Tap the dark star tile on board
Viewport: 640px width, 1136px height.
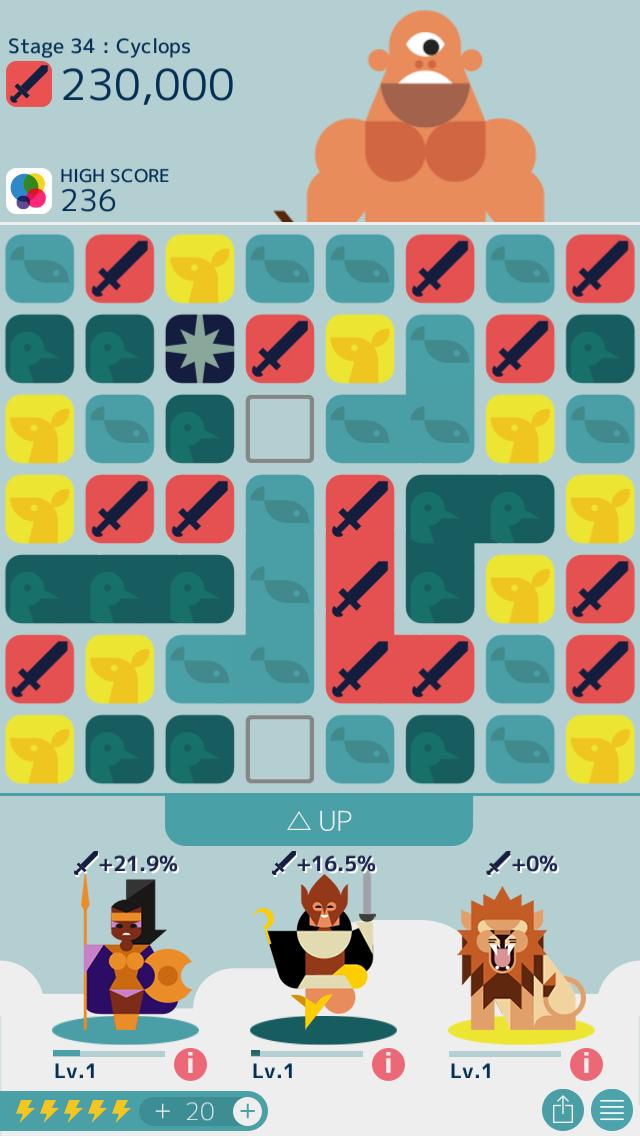[200, 349]
